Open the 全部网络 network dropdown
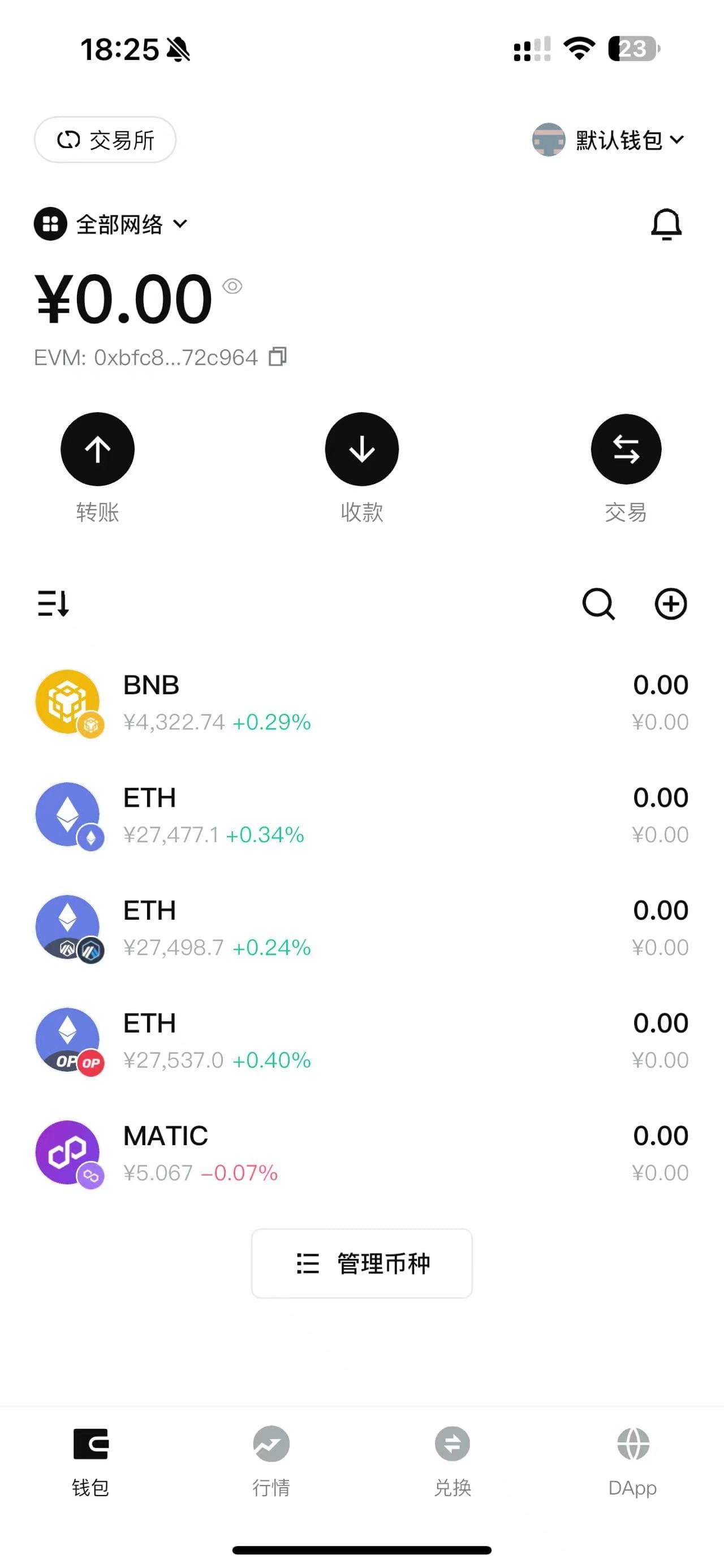 (x=111, y=224)
